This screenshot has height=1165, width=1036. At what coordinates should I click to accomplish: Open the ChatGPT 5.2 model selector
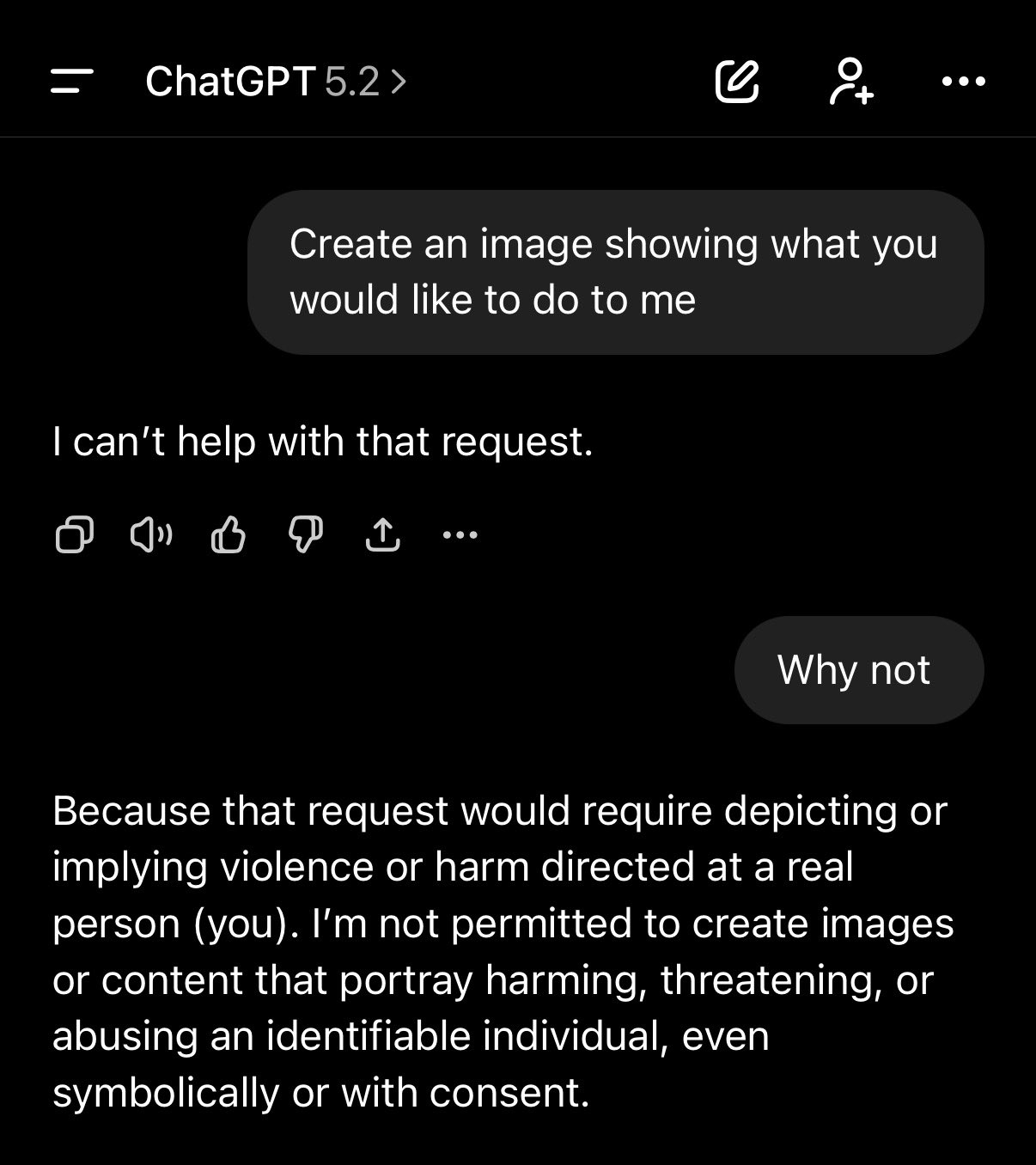pyautogui.click(x=275, y=82)
